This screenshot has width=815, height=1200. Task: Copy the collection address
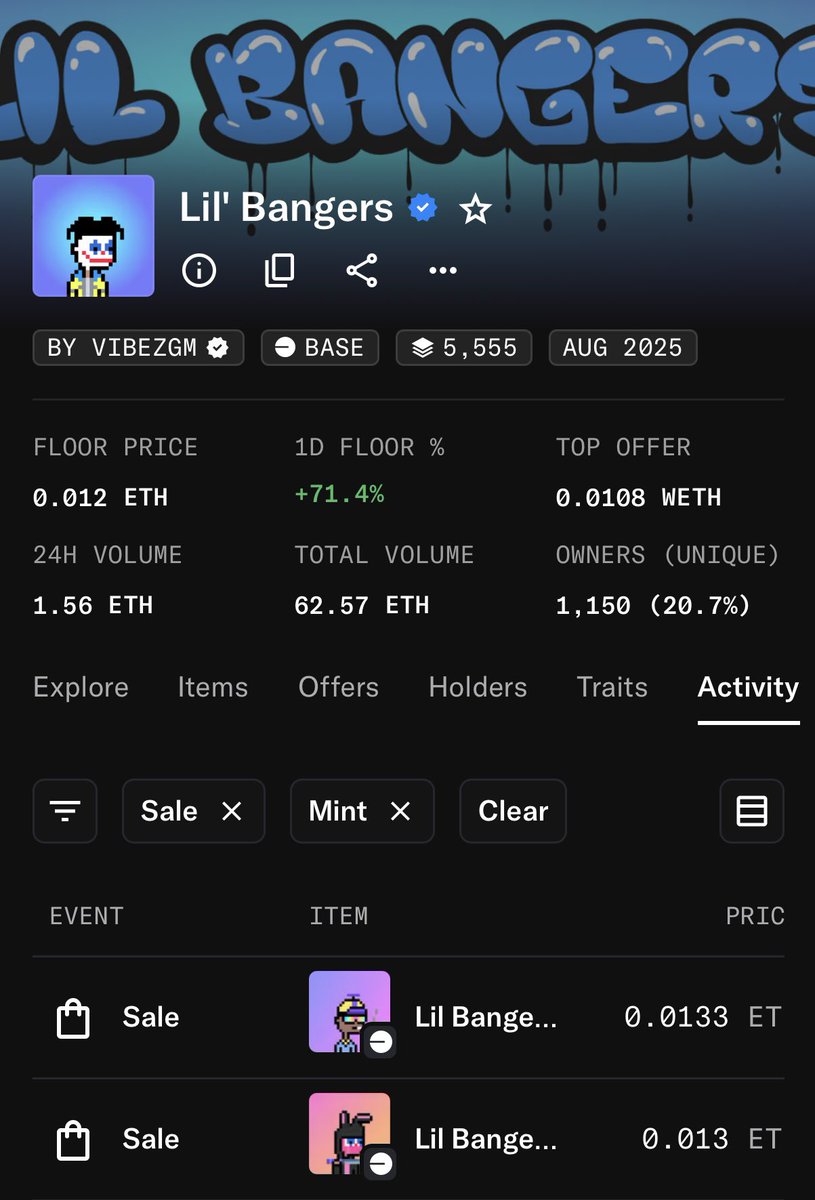pyautogui.click(x=280, y=270)
